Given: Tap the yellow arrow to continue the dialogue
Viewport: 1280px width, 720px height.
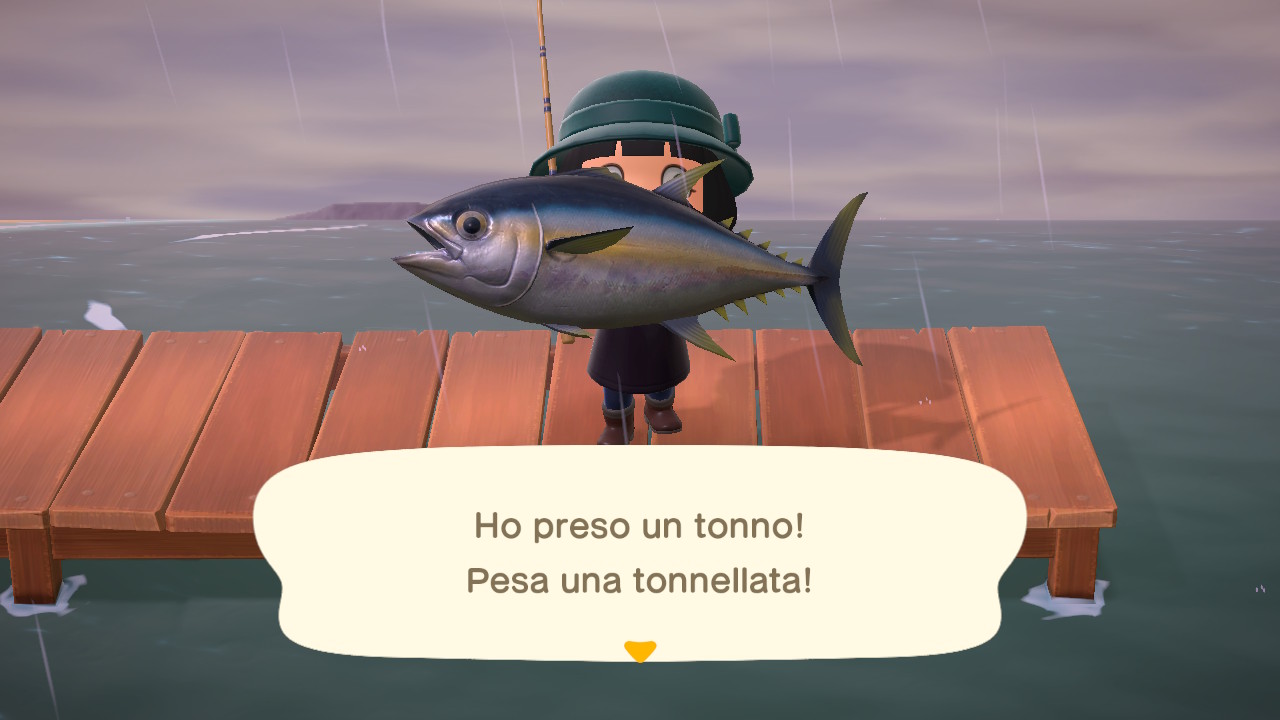Looking at the screenshot, I should pyautogui.click(x=640, y=651).
